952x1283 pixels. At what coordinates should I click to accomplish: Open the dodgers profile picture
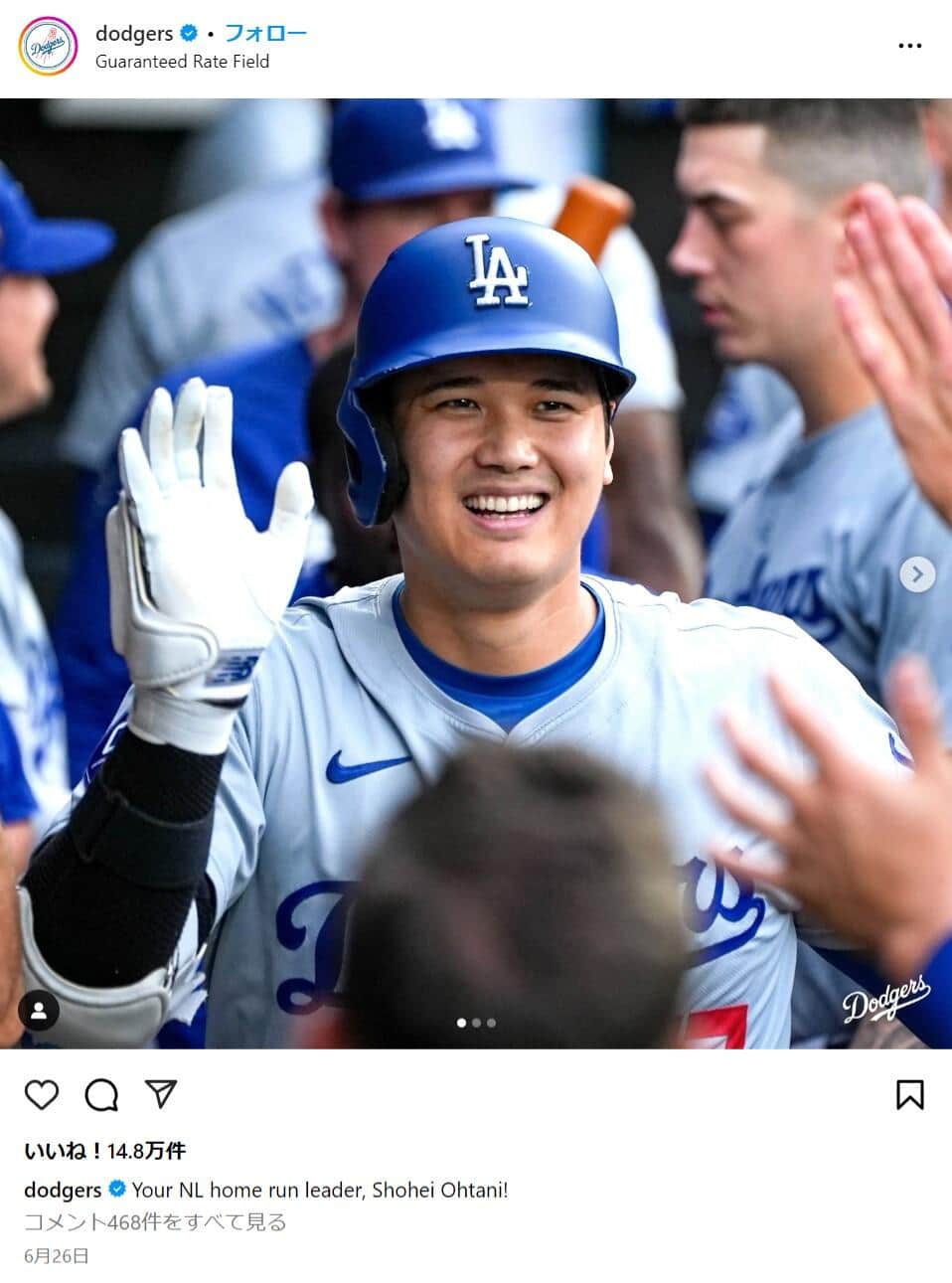click(x=48, y=46)
